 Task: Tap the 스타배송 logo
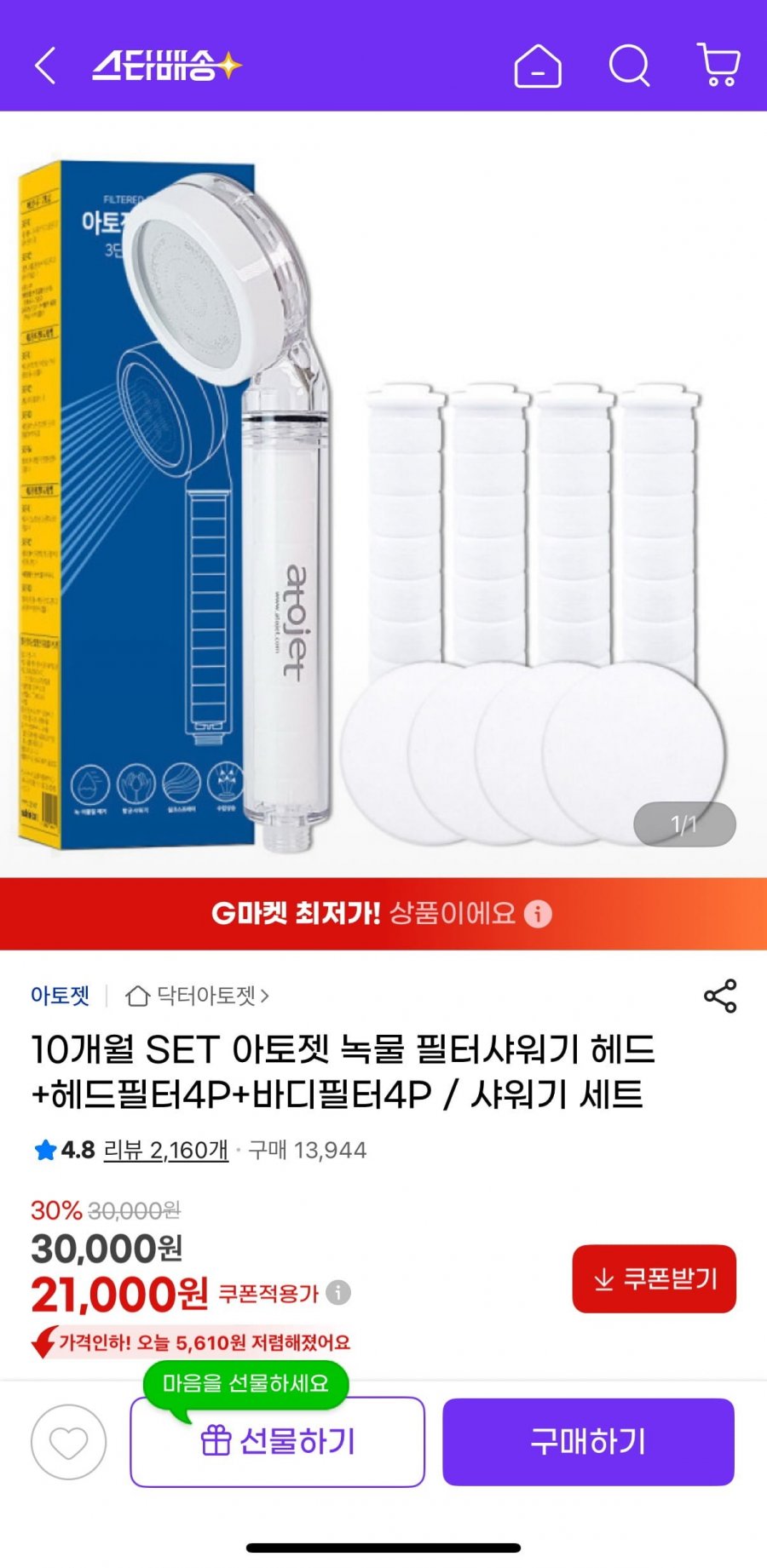point(167,66)
